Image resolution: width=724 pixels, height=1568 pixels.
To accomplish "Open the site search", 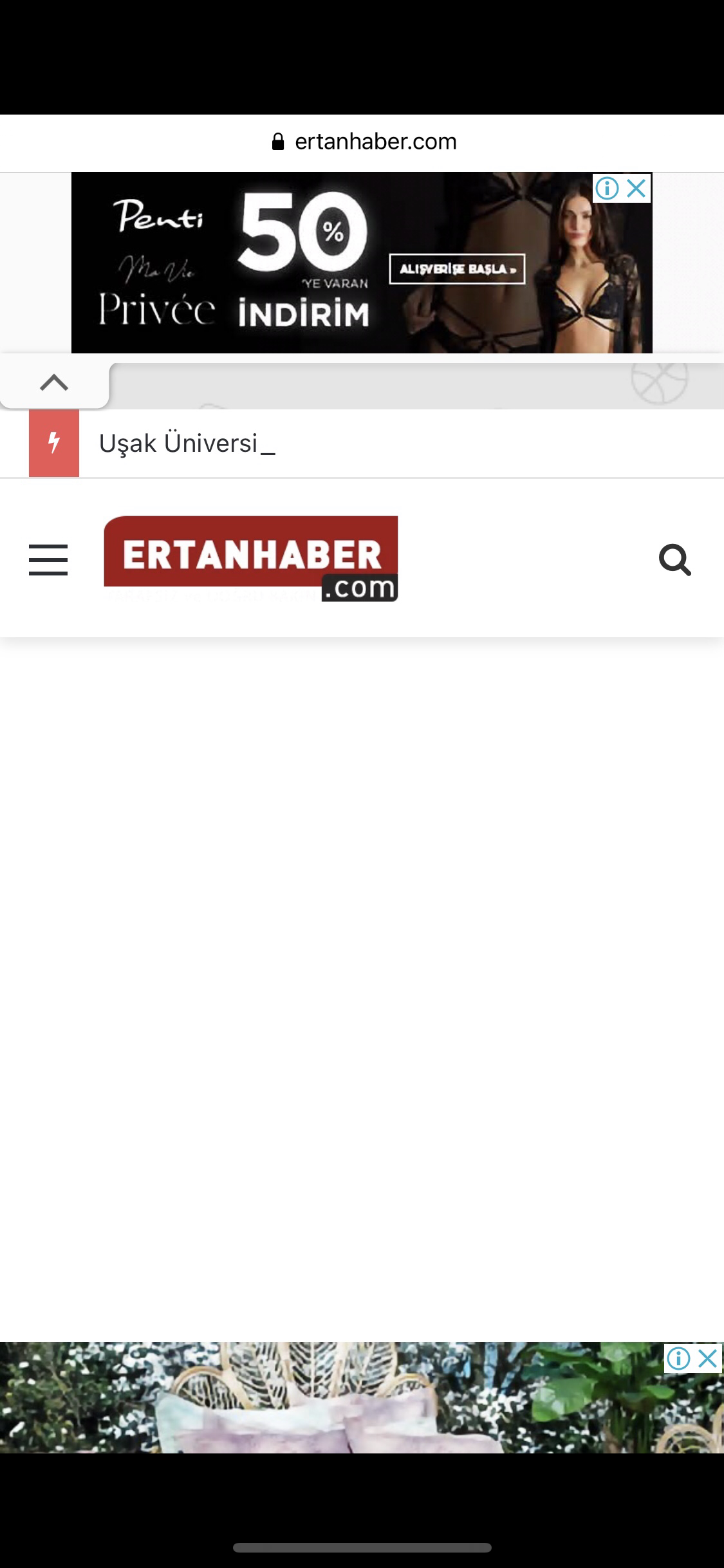I will tap(674, 560).
